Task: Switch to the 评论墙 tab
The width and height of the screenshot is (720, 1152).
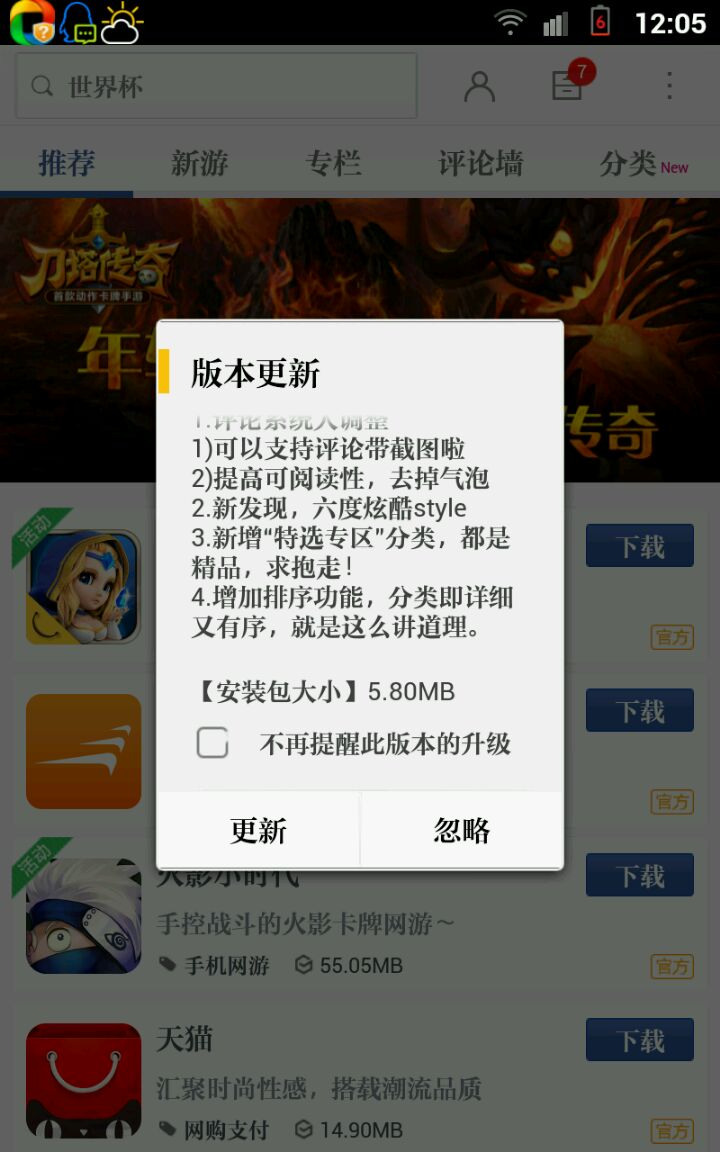Action: [x=480, y=163]
